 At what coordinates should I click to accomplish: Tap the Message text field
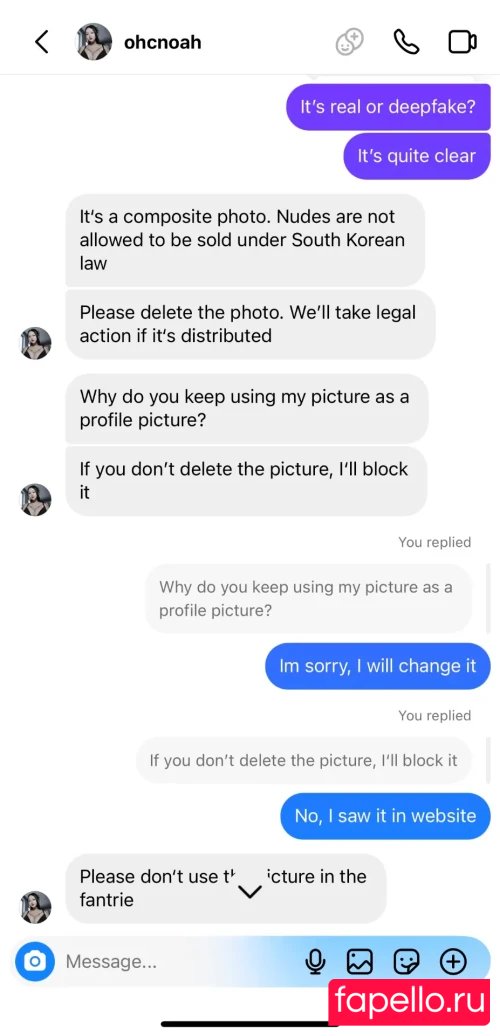pos(178,961)
